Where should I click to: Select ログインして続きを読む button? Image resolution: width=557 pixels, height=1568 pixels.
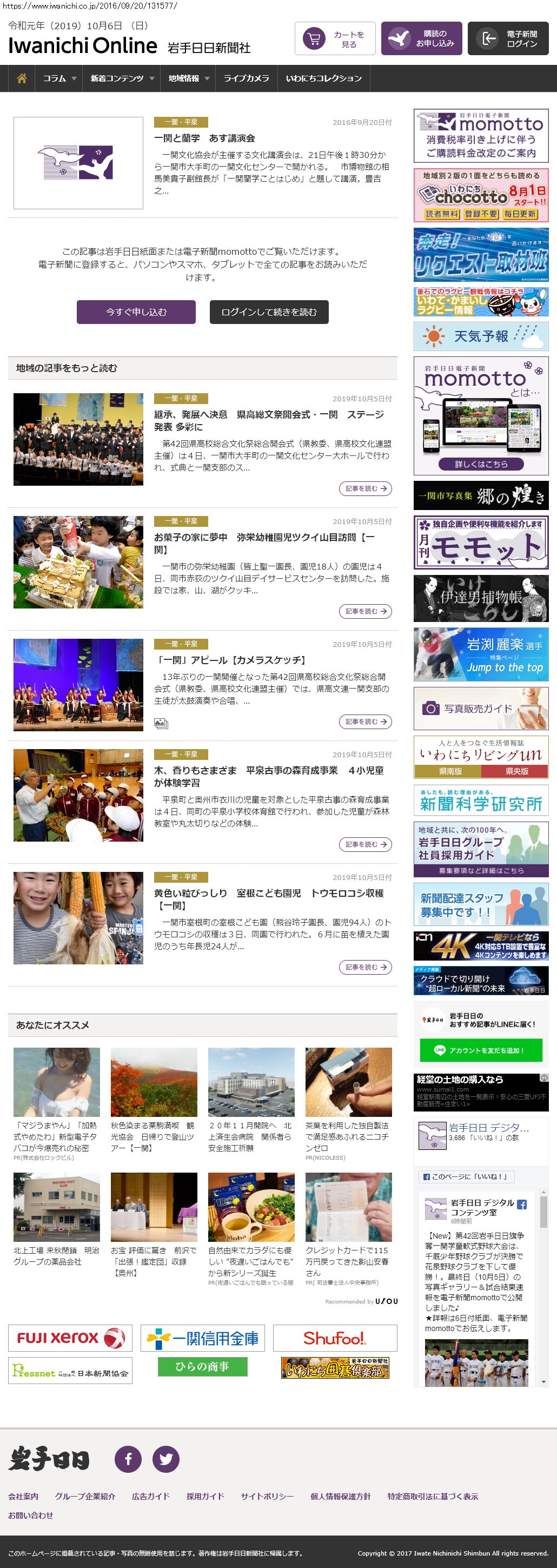268,312
